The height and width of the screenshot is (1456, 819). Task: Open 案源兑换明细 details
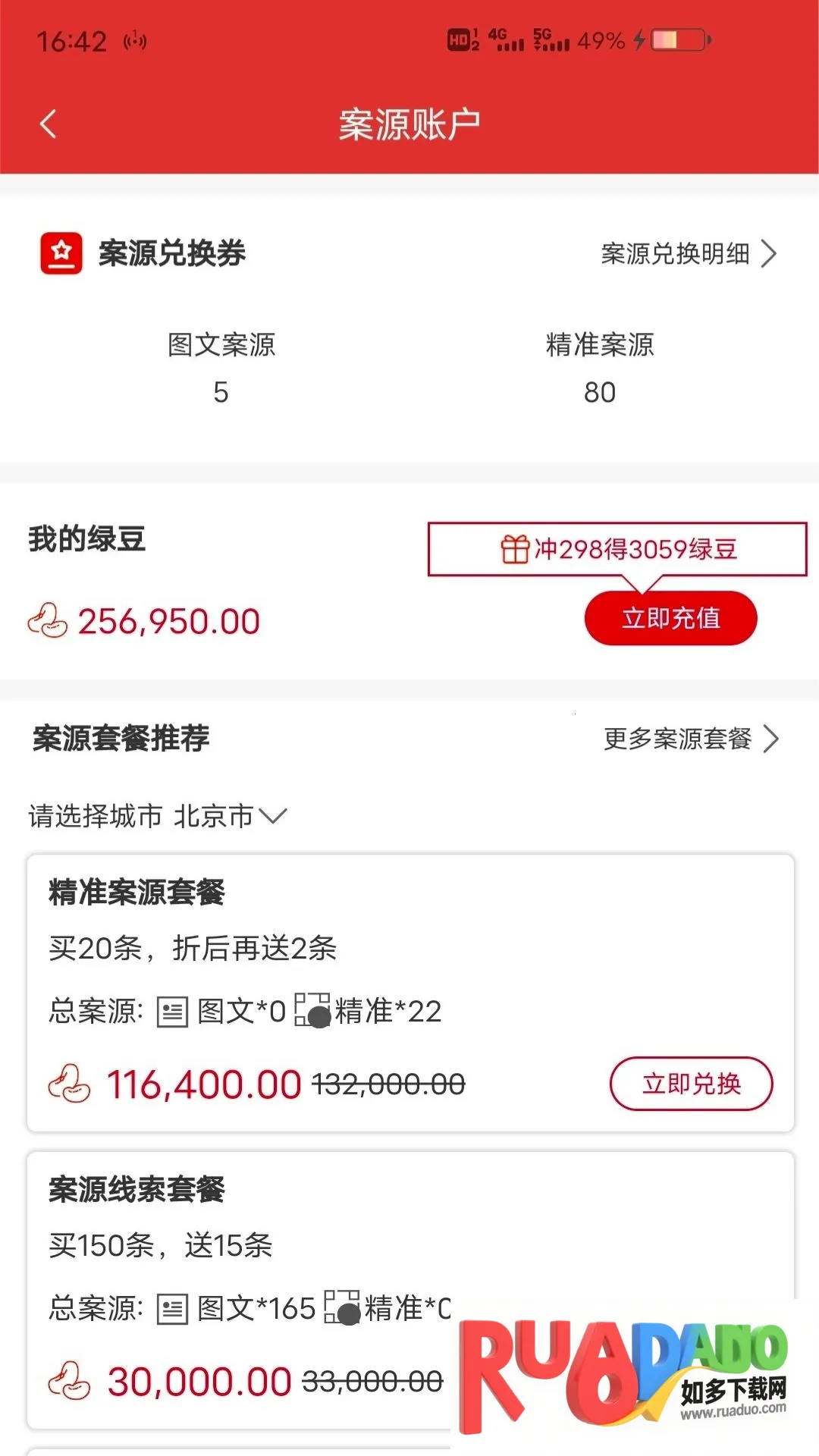[688, 254]
